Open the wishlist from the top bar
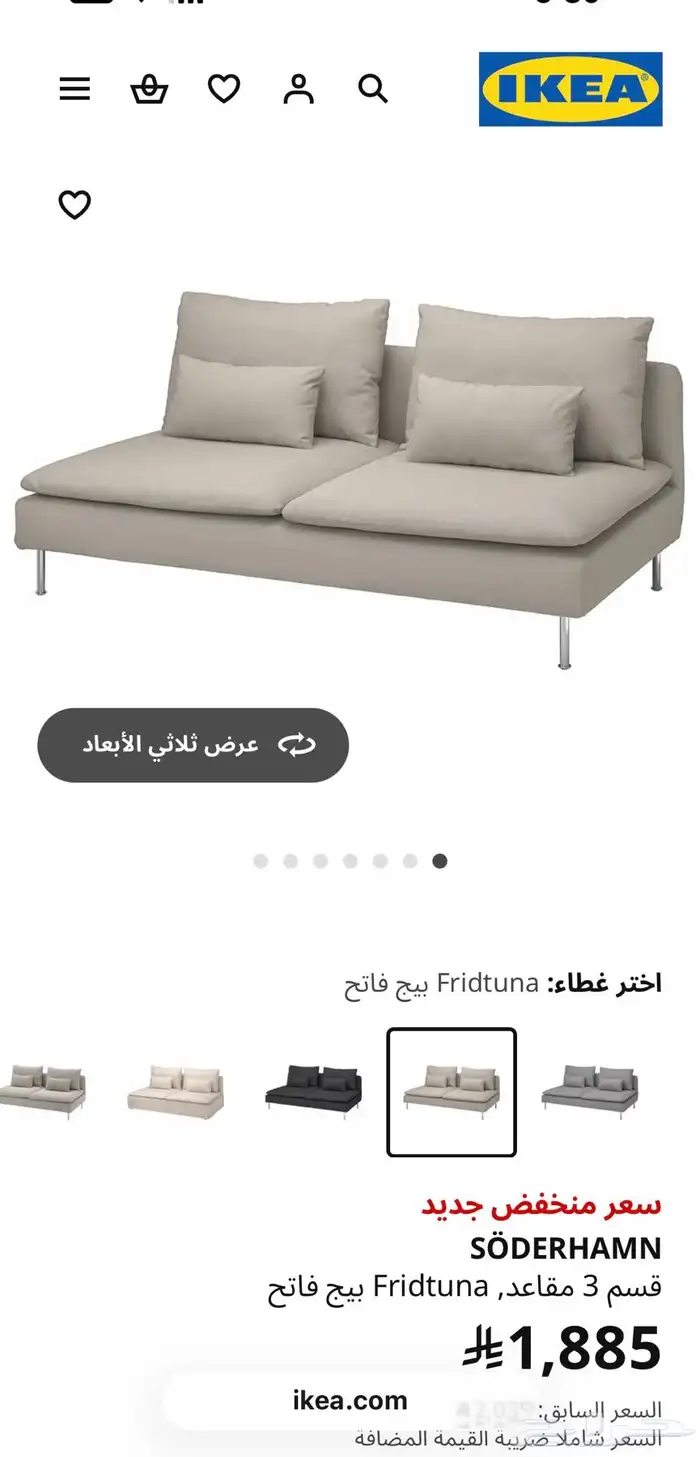The height and width of the screenshot is (1457, 700). [x=224, y=89]
